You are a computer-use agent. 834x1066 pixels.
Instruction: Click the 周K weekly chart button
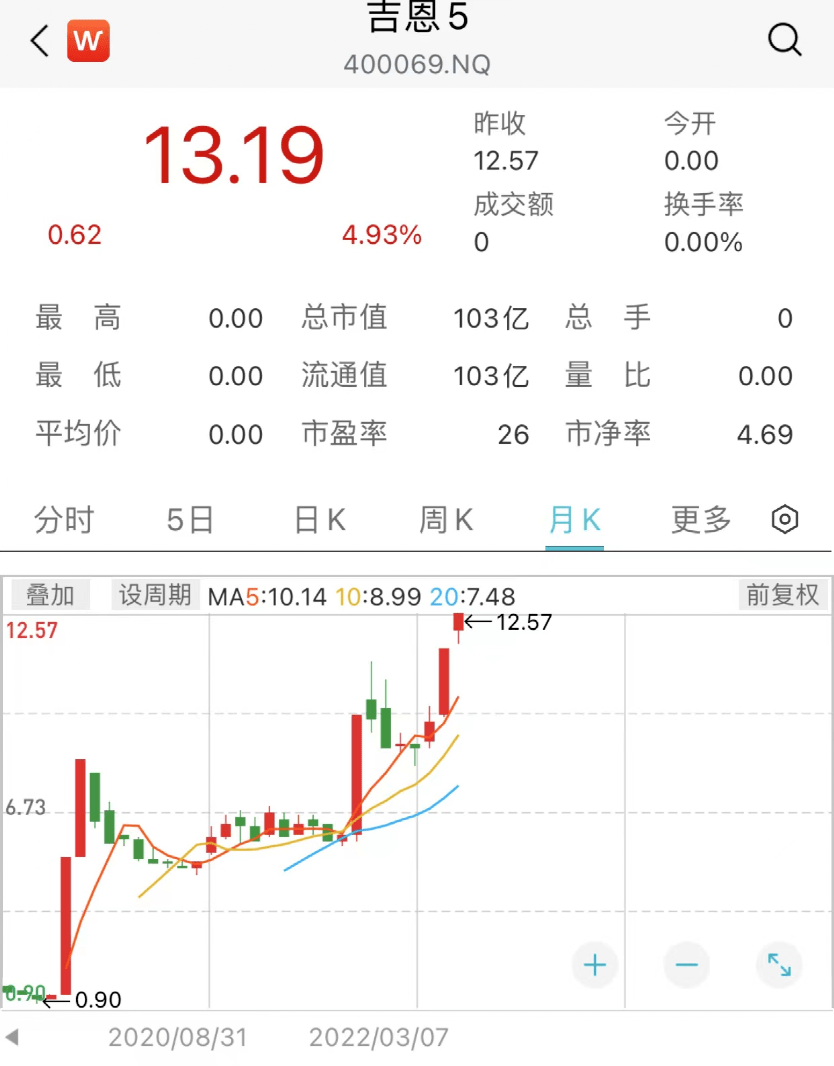pos(445,519)
